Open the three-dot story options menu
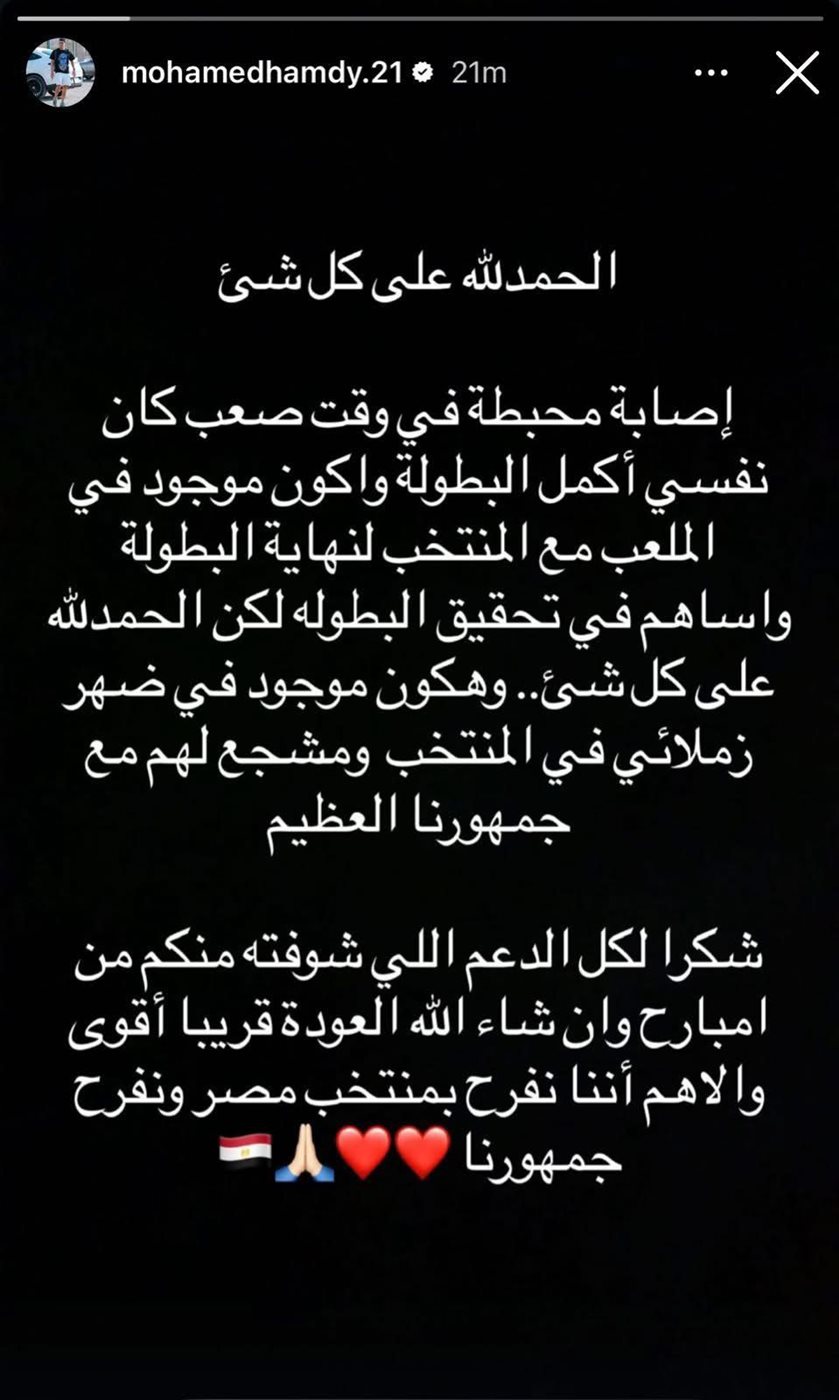Viewport: 839px width, 1400px height. (x=710, y=73)
